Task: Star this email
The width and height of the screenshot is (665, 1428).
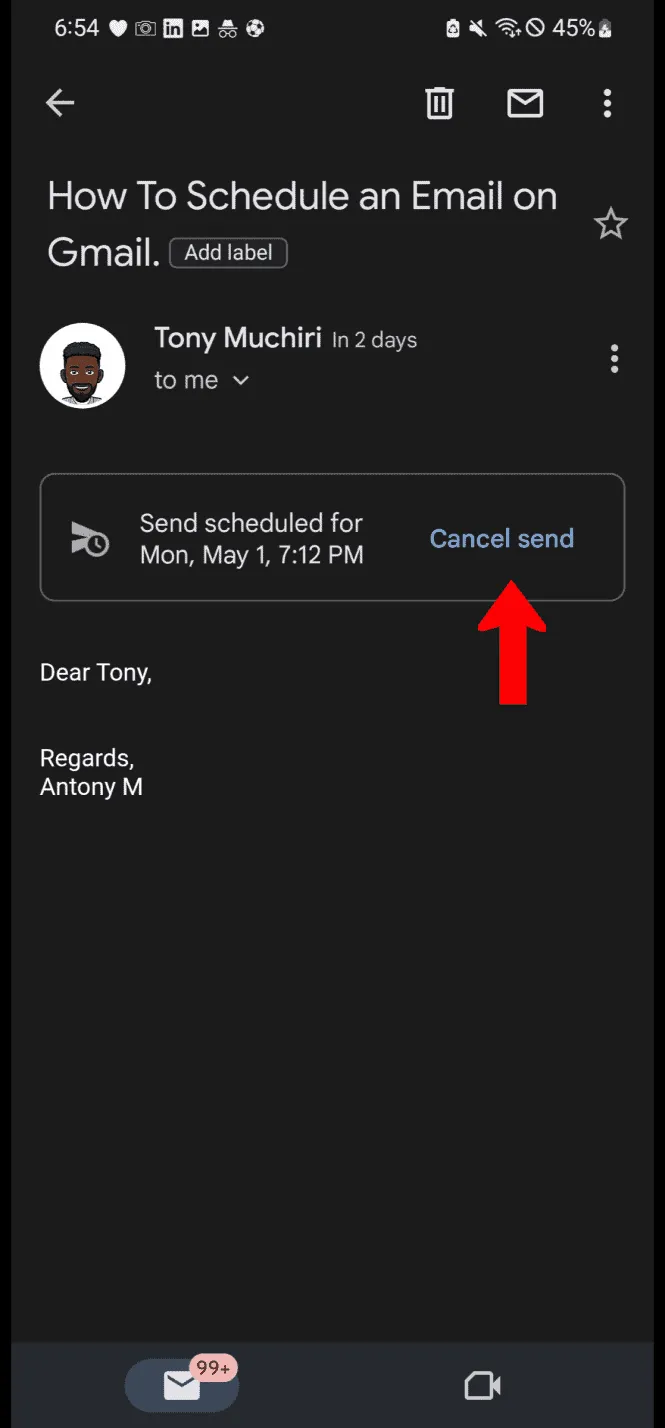Action: 610,224
